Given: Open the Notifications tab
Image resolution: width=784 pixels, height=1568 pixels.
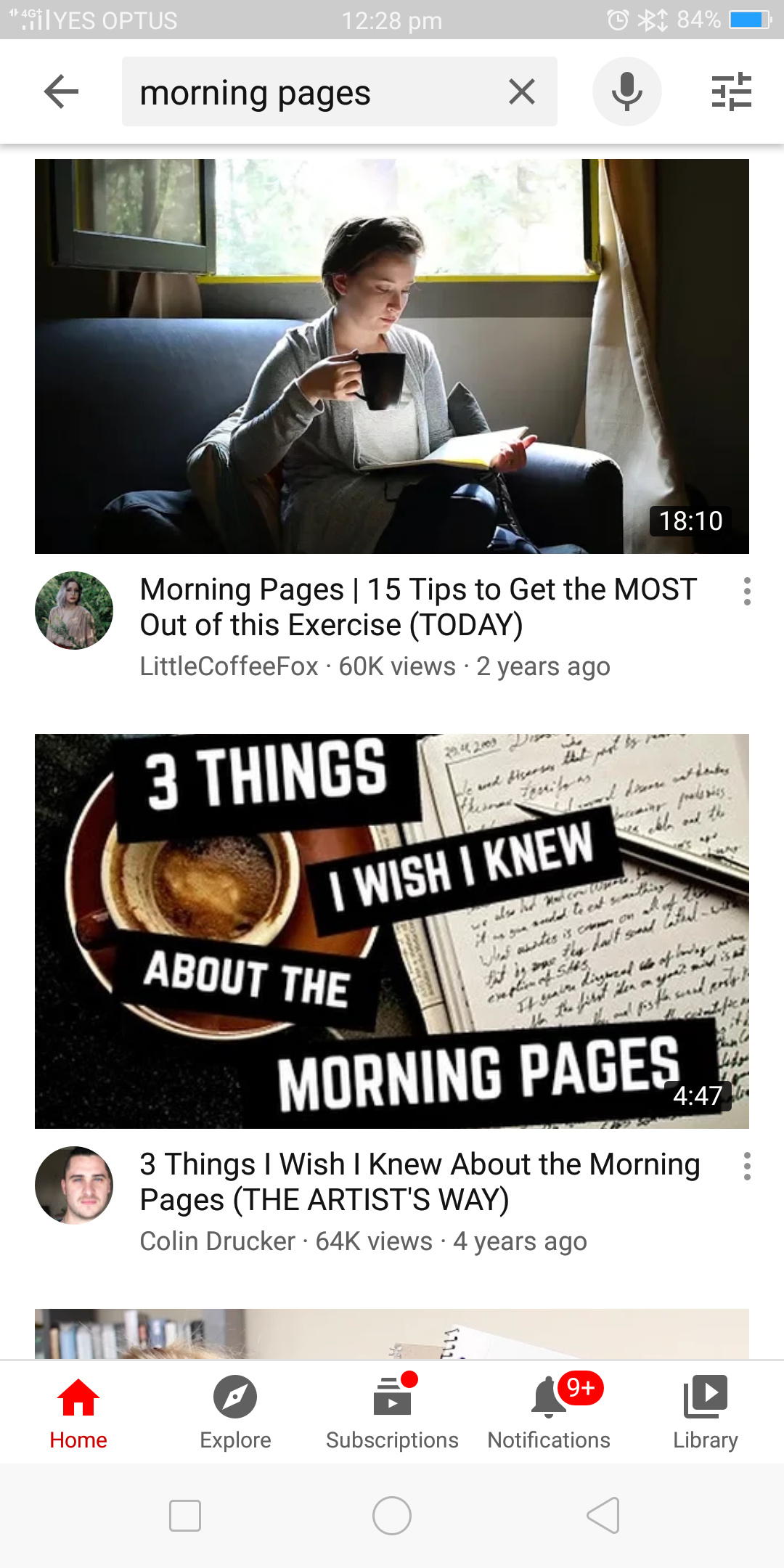Looking at the screenshot, I should click(549, 1412).
